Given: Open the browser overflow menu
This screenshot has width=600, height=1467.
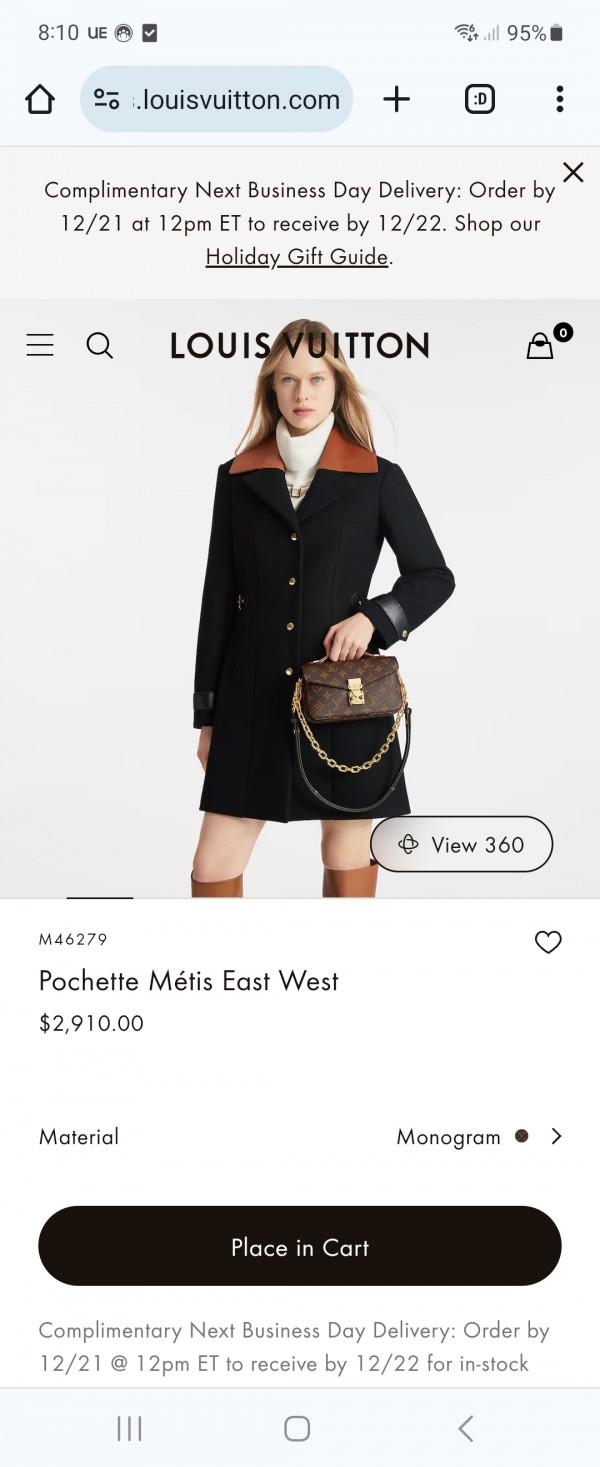Looking at the screenshot, I should (x=560, y=99).
